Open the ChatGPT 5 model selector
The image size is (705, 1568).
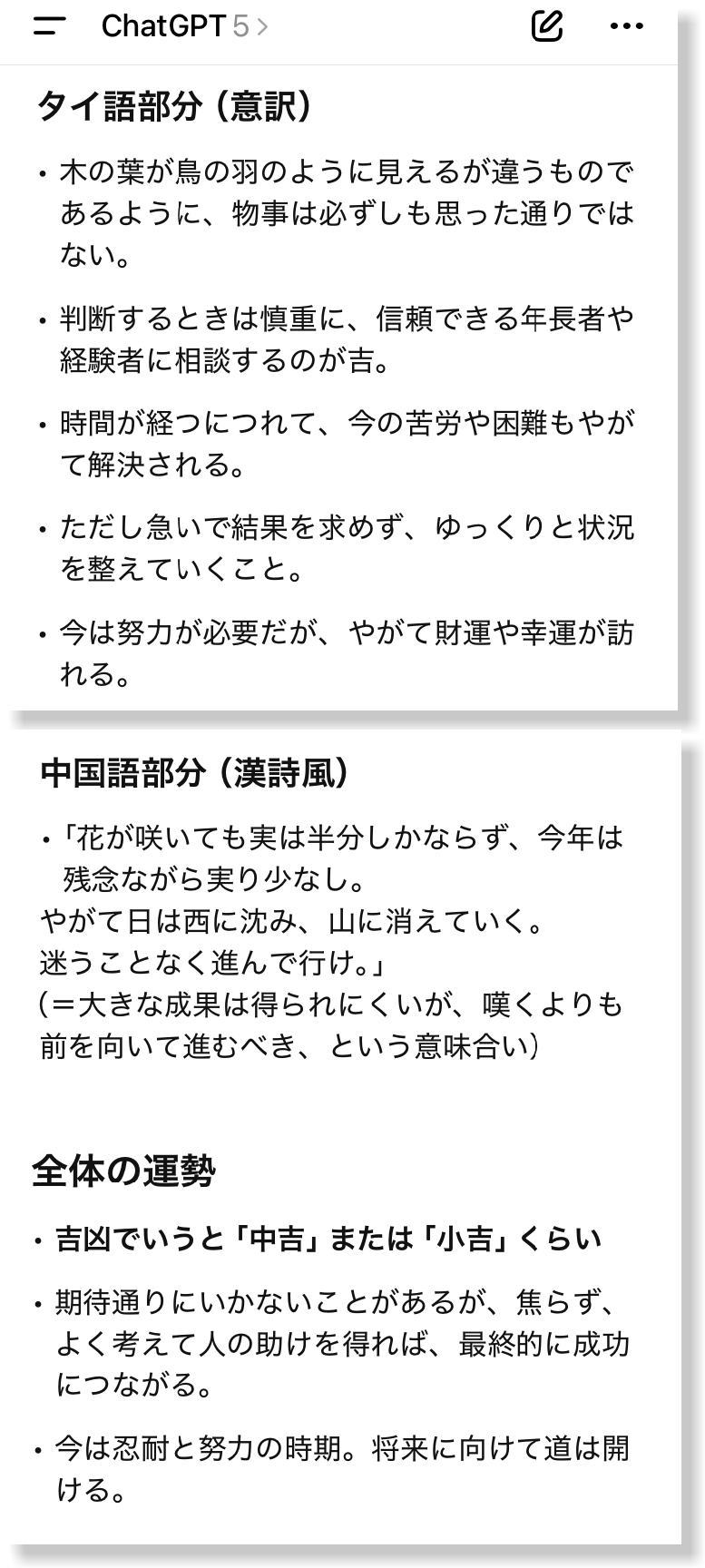pos(185,26)
